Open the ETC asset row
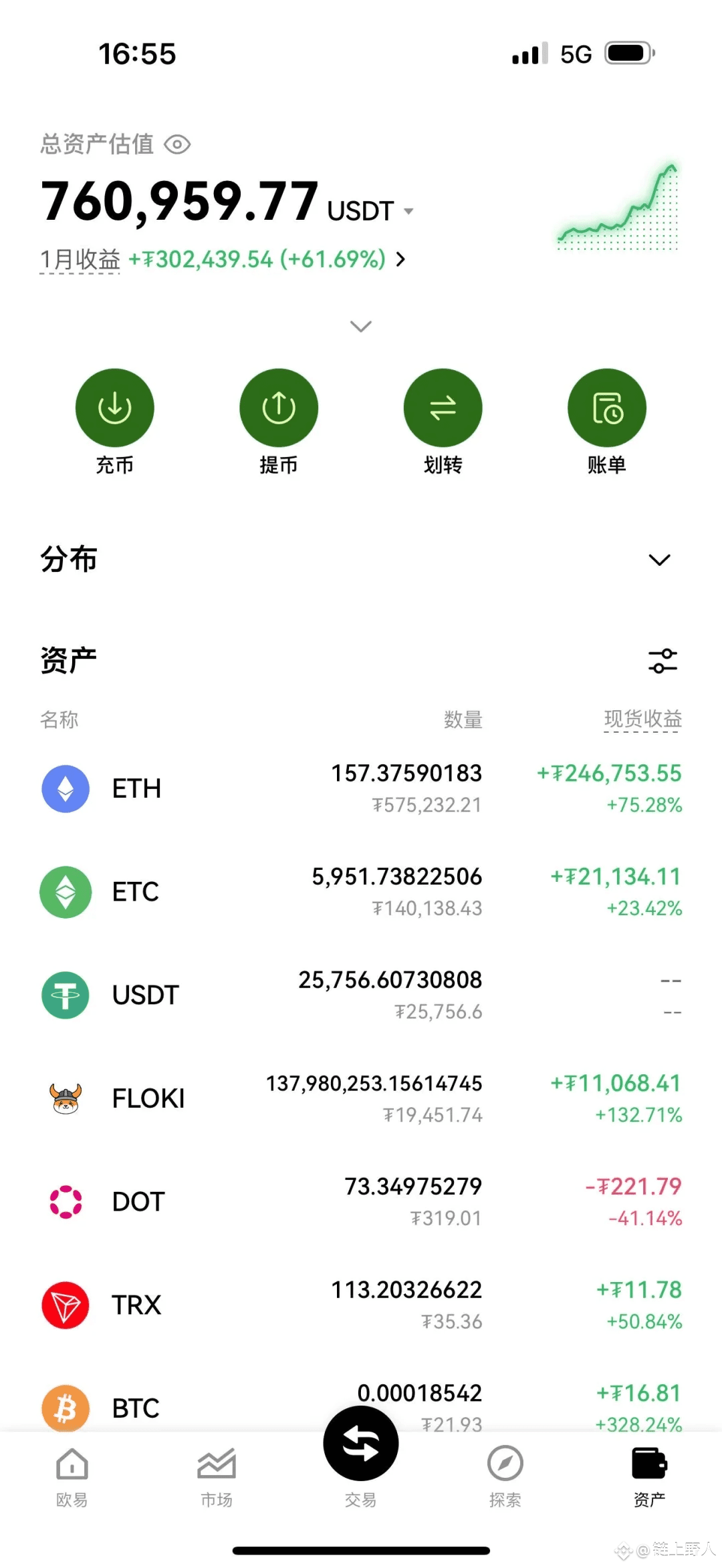This screenshot has width=722, height=1568. click(x=361, y=892)
